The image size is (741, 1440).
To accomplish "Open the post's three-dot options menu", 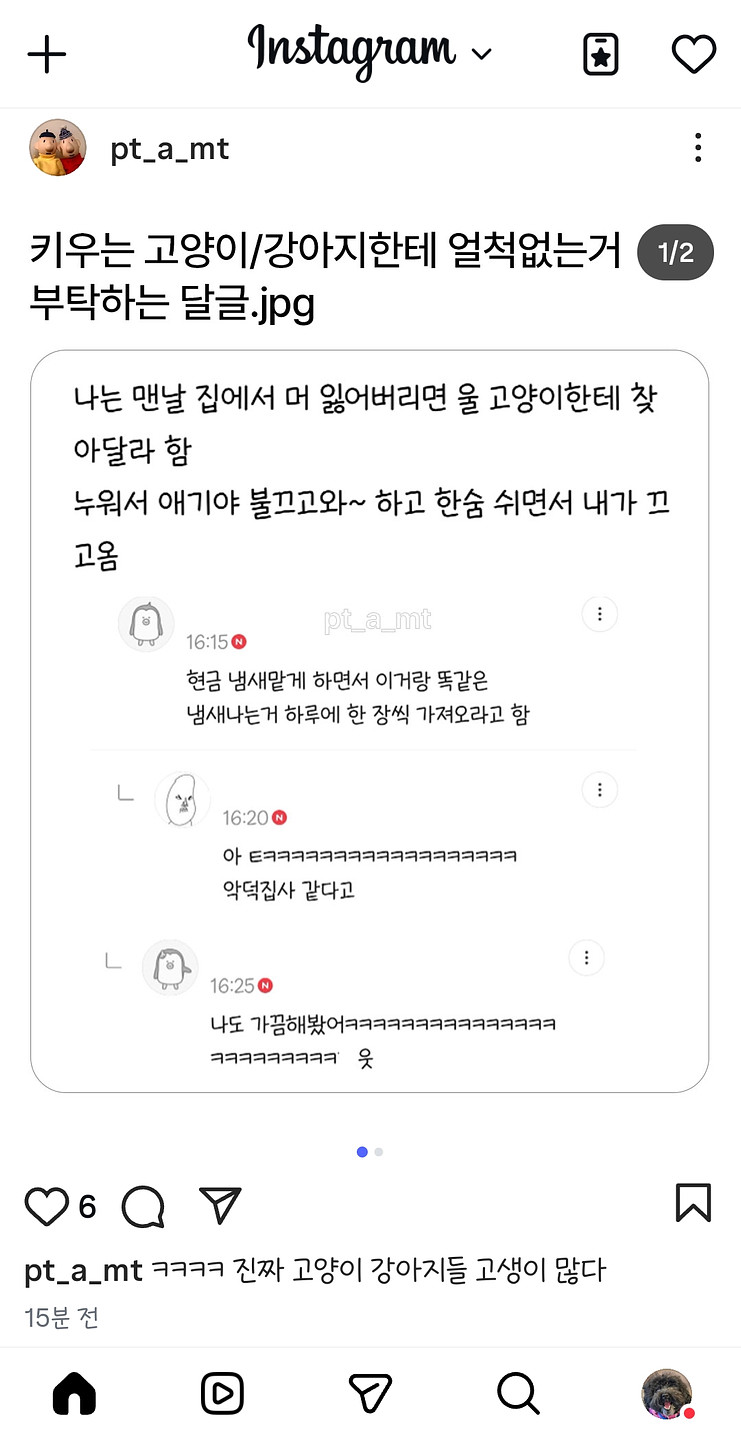I will click(698, 148).
